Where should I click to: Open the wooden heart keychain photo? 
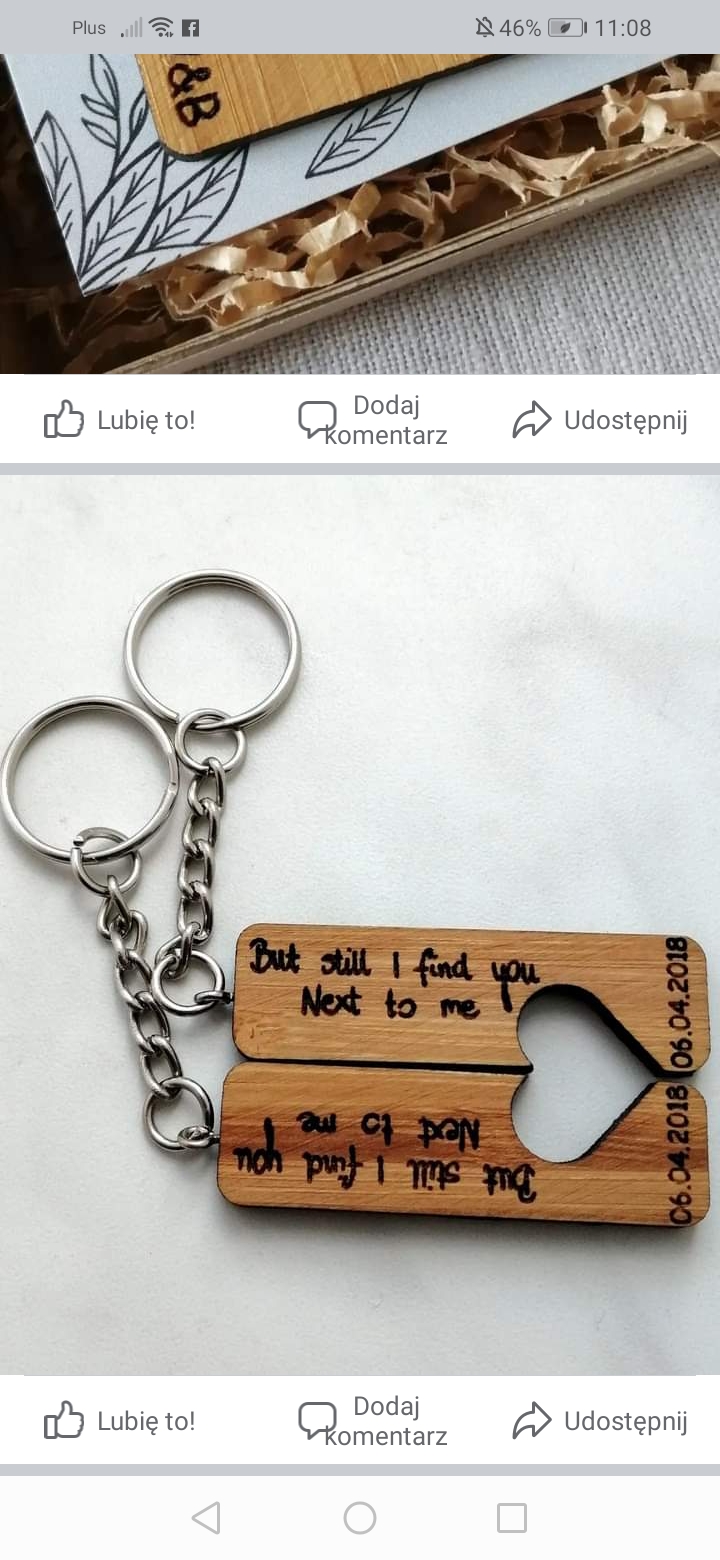[x=360, y=925]
